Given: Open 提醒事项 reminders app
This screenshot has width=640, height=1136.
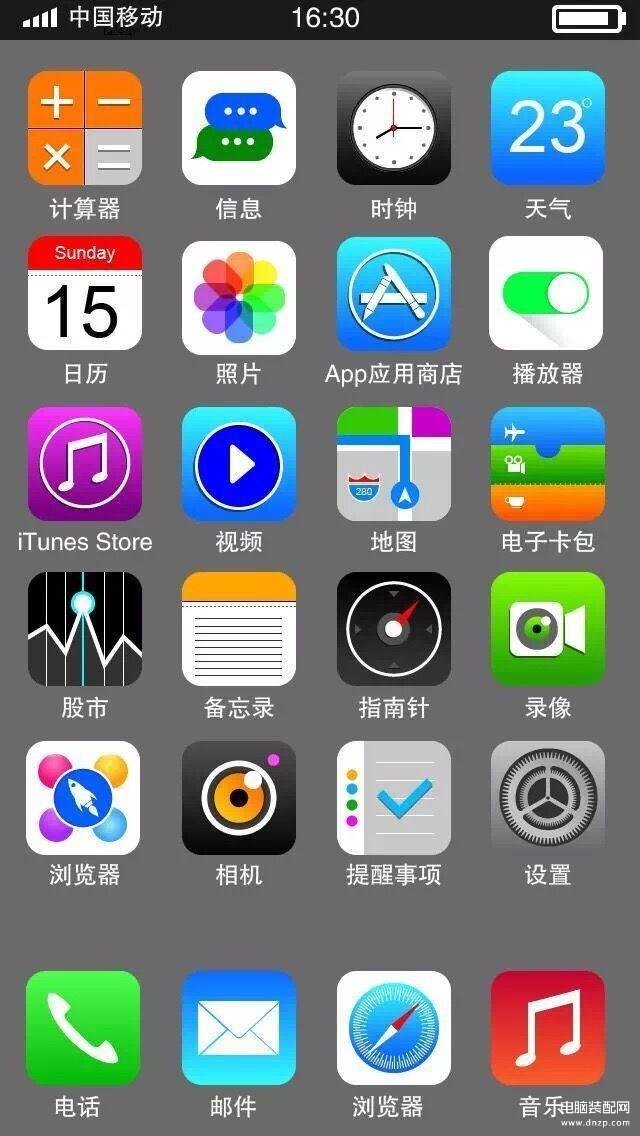Looking at the screenshot, I should pos(393,797).
